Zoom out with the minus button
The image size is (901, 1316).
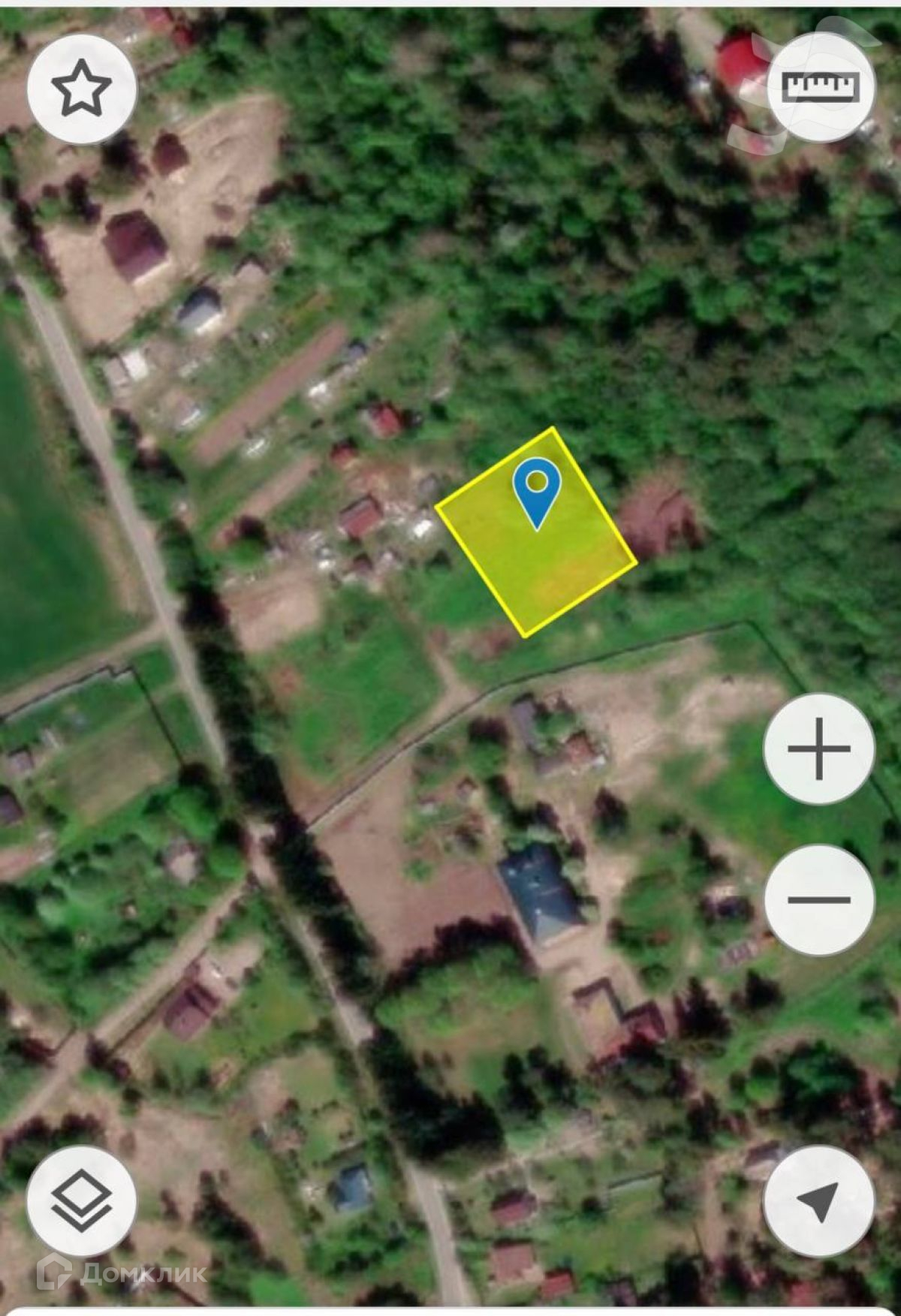point(819,899)
